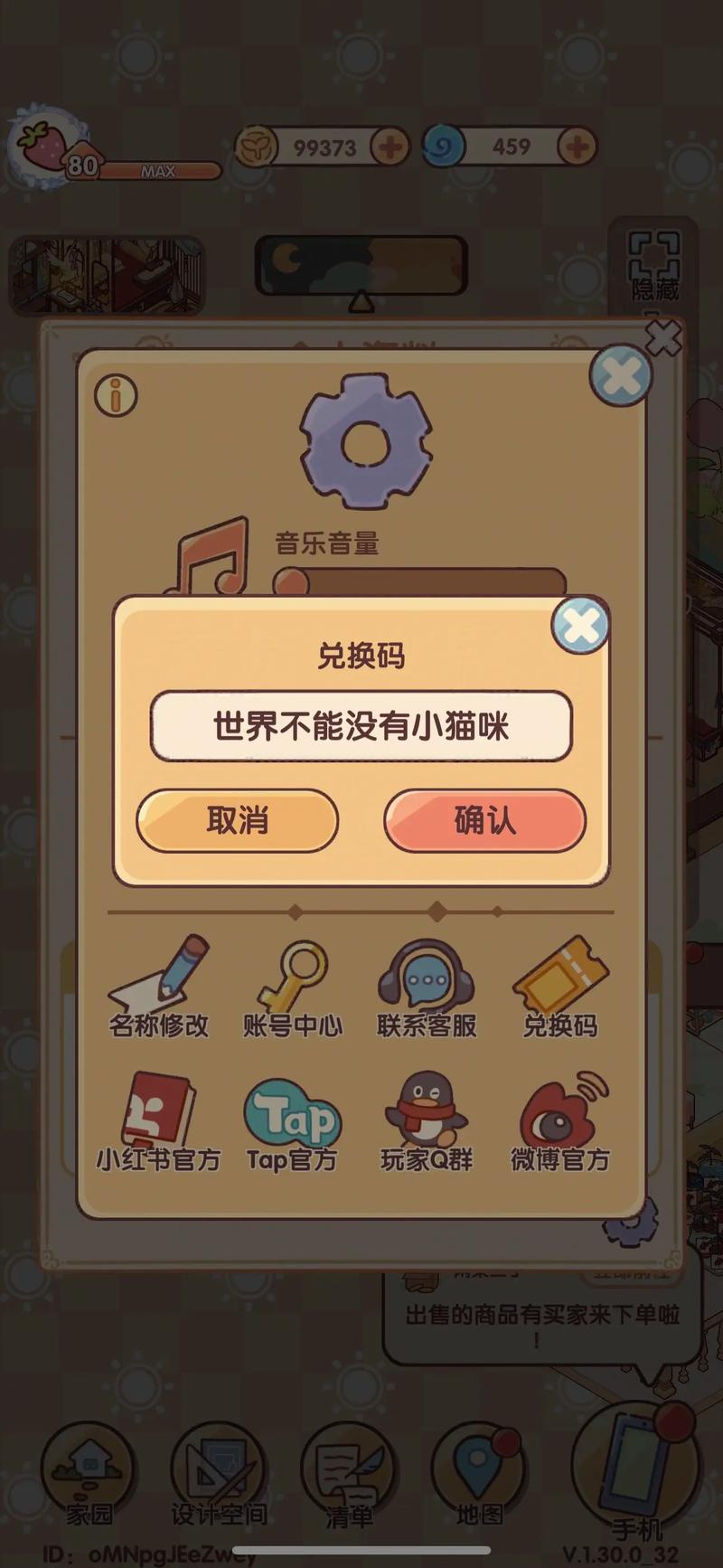Add coins with the plus button
Screen dimensions: 723x1568
[x=389, y=146]
